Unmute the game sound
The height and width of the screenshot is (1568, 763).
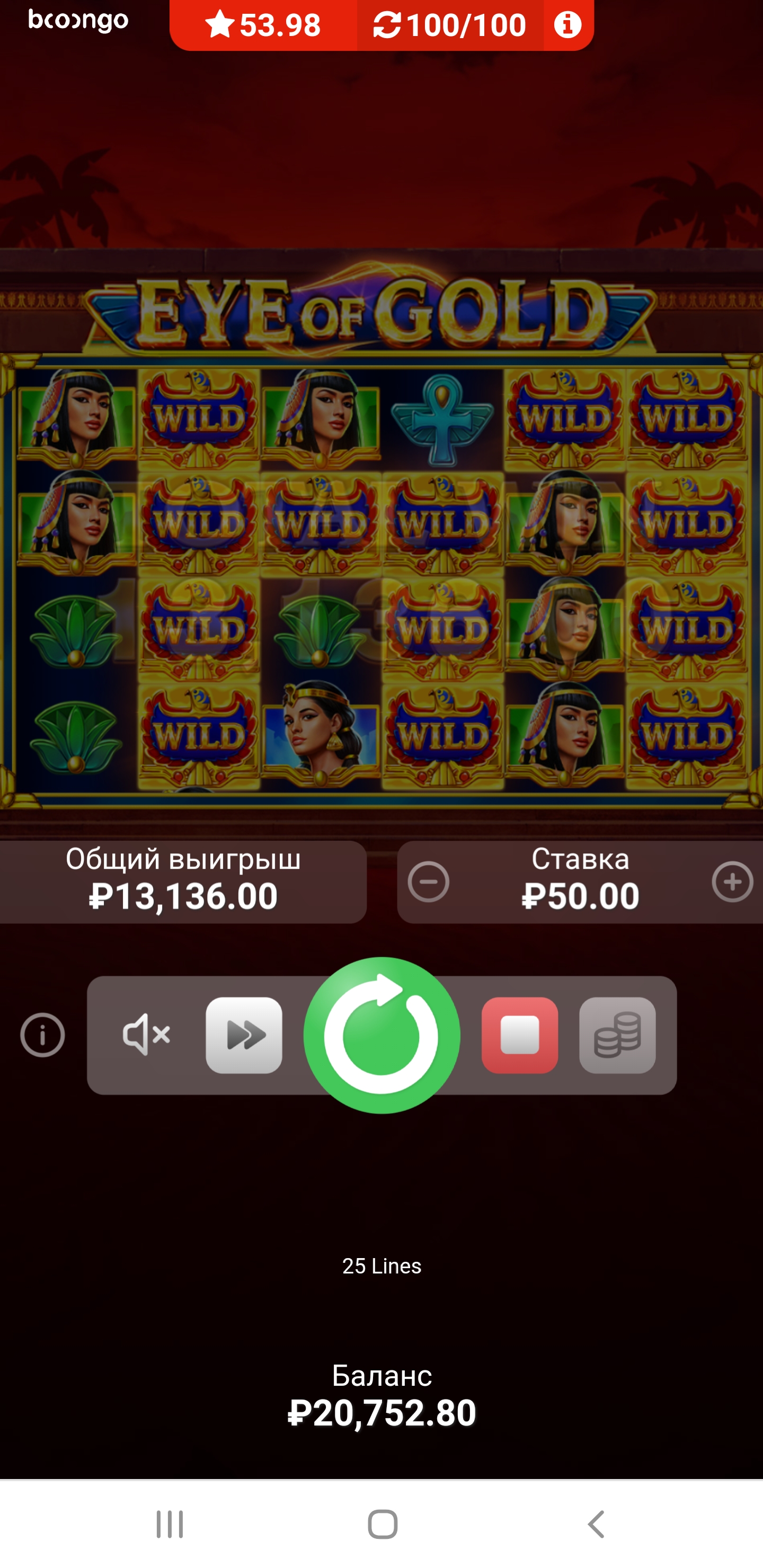pyautogui.click(x=146, y=1035)
